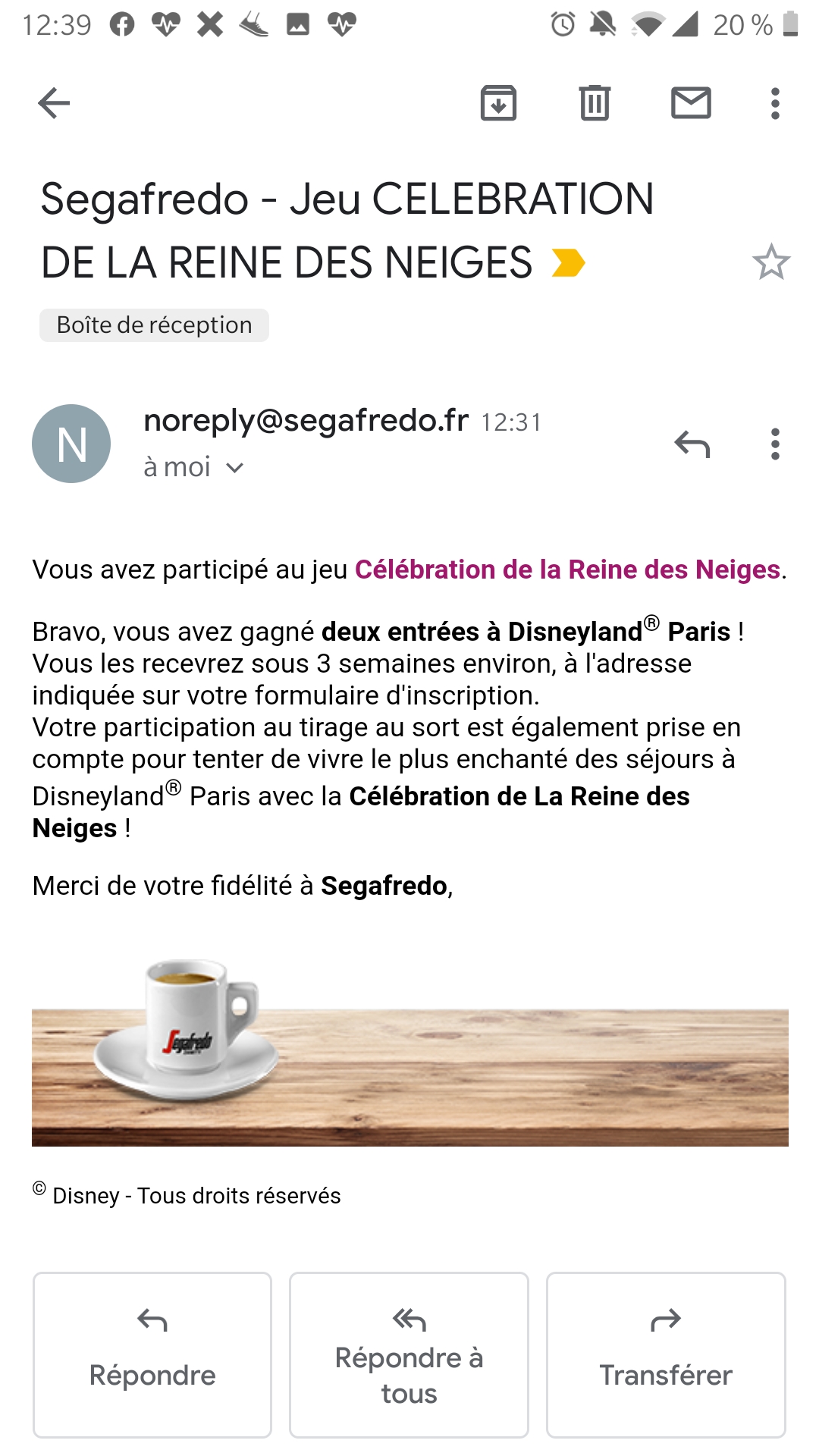
Task: Choose Répondre à tous
Action: (x=409, y=1354)
